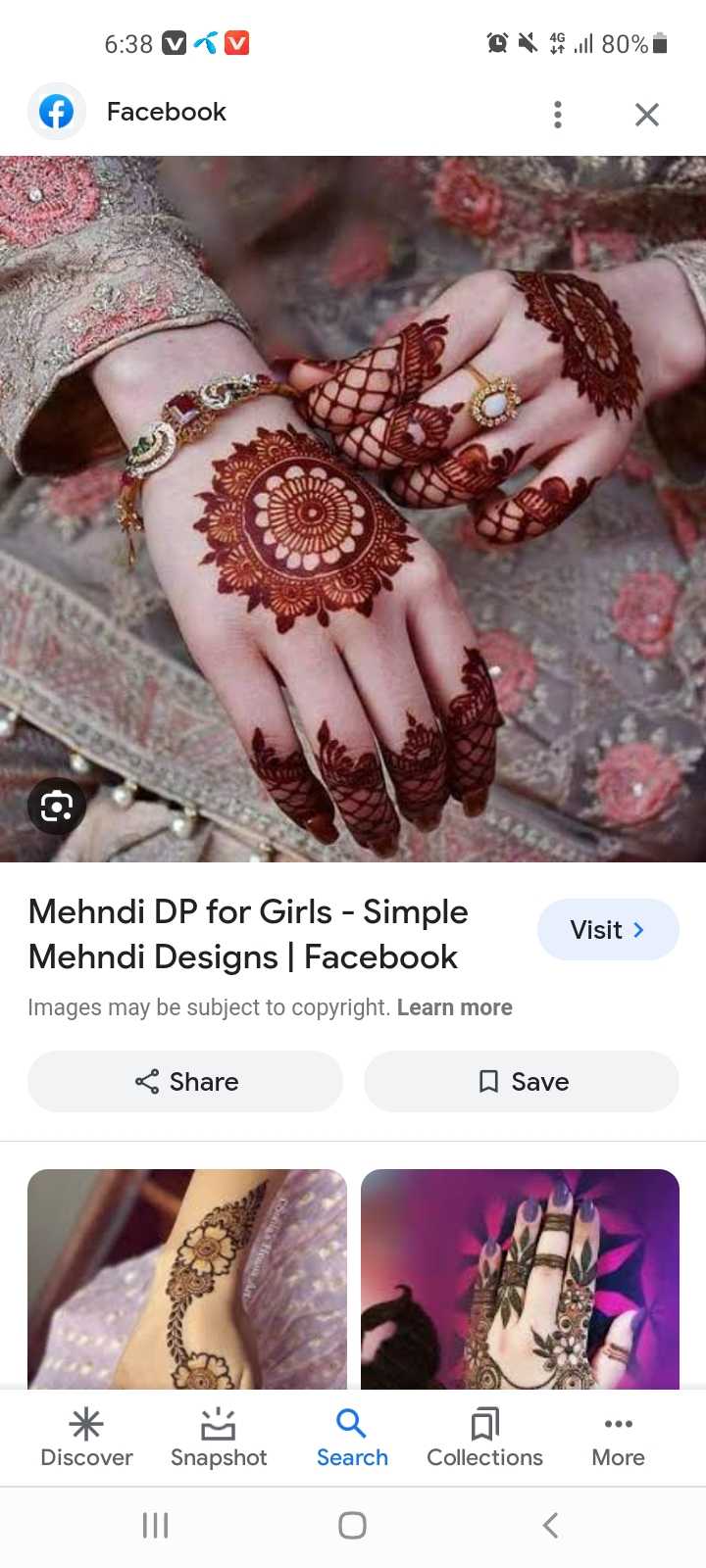Go to the Collections tab

click(484, 1438)
